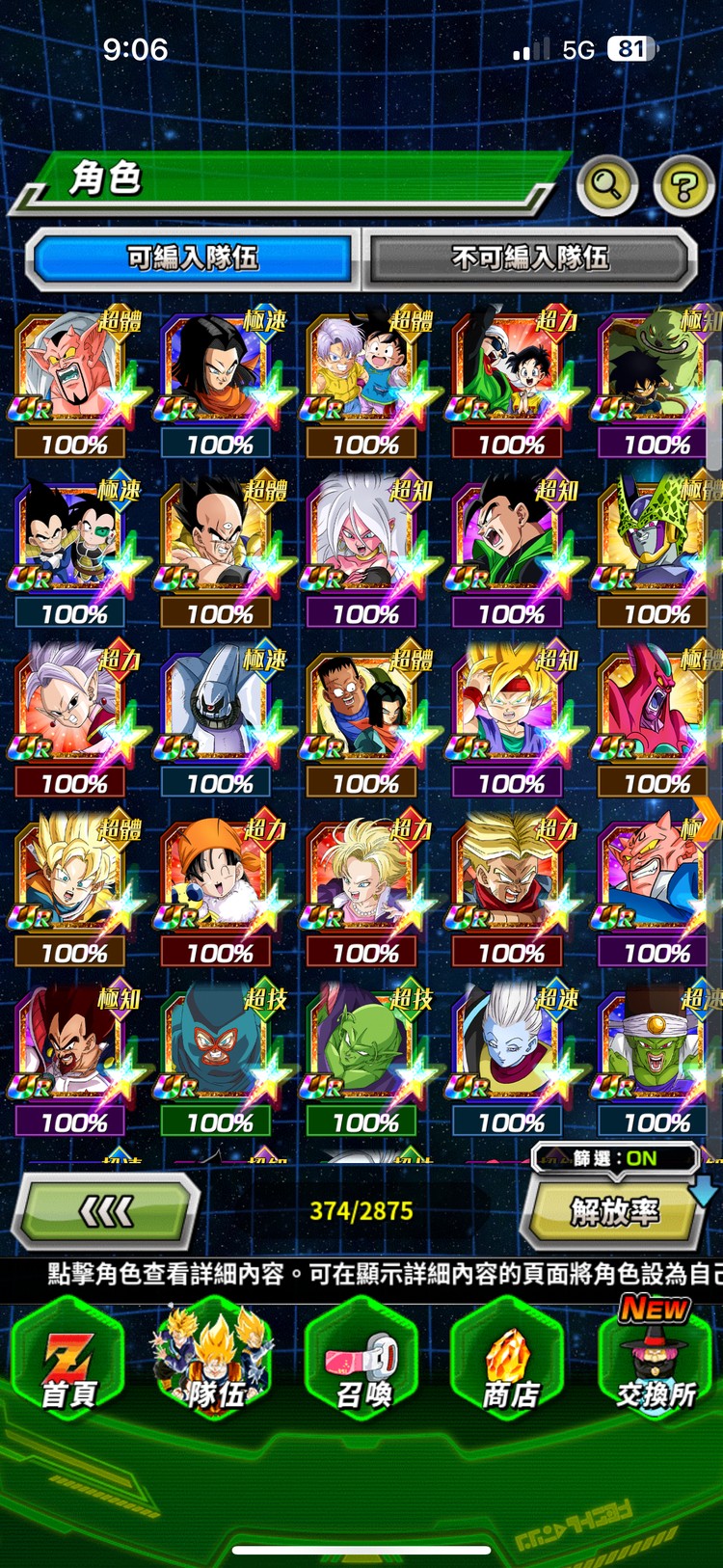Viewport: 723px width, 1568px height.
Task: Tap the green back arrows button
Action: (x=106, y=1212)
